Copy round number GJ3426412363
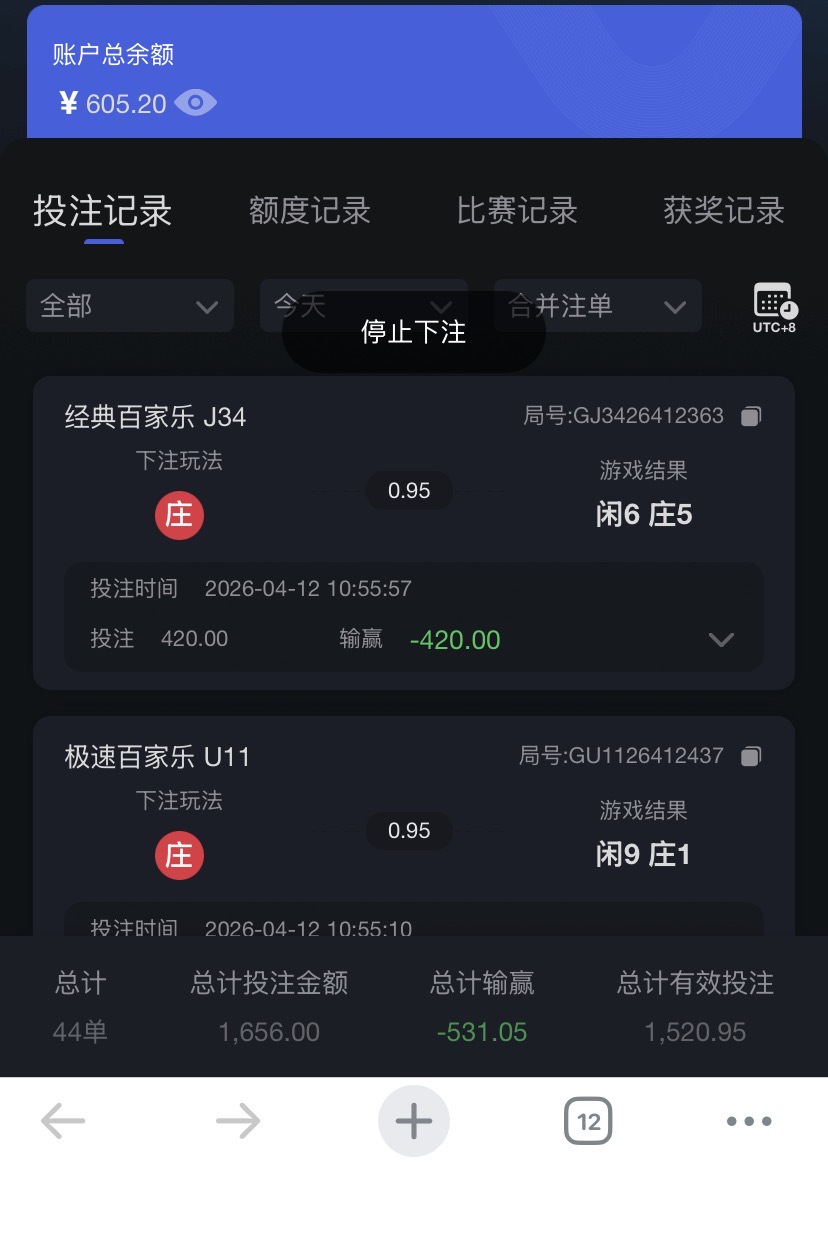 (x=751, y=416)
